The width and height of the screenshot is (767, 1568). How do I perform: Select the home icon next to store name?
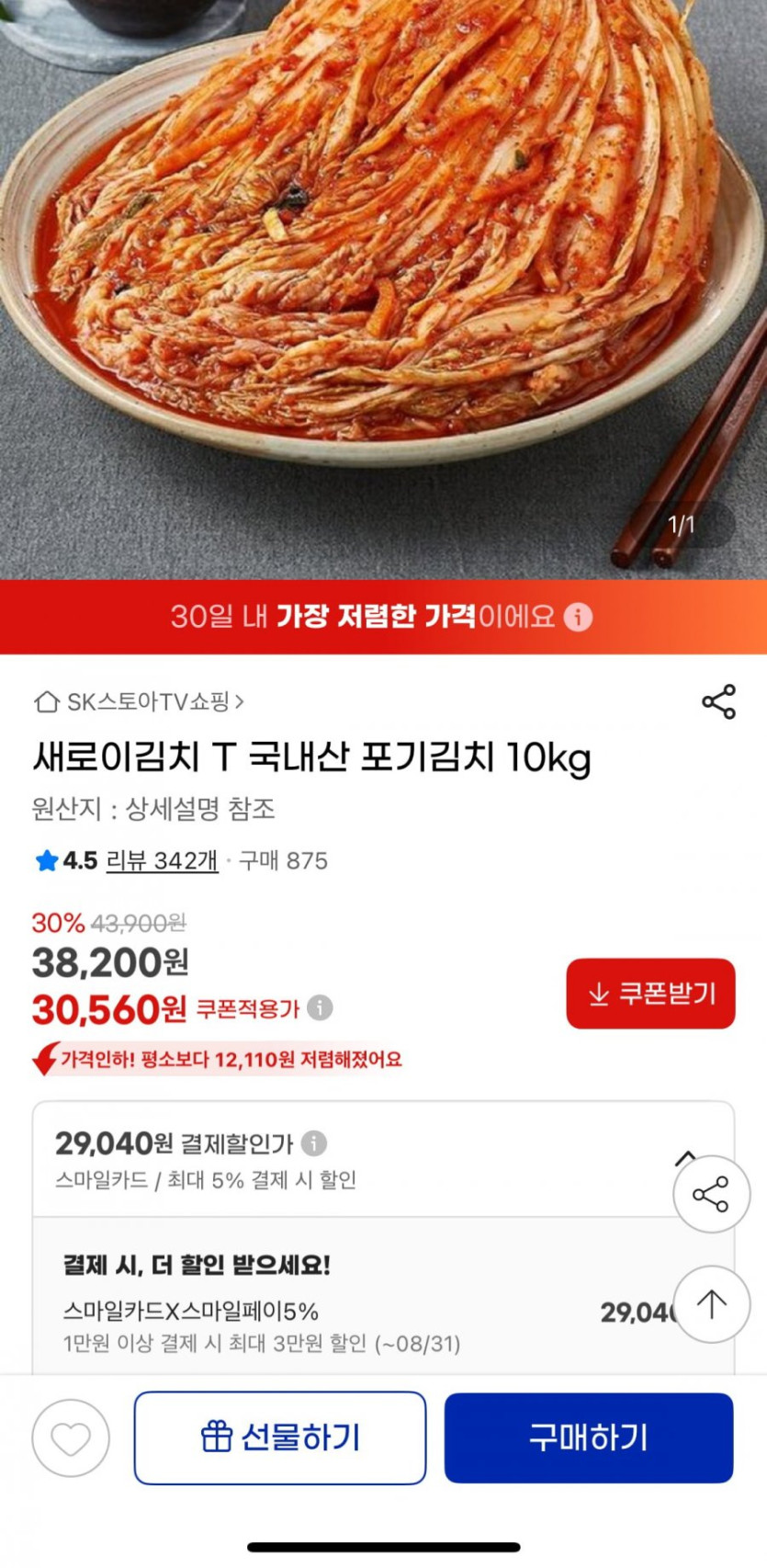coord(43,699)
